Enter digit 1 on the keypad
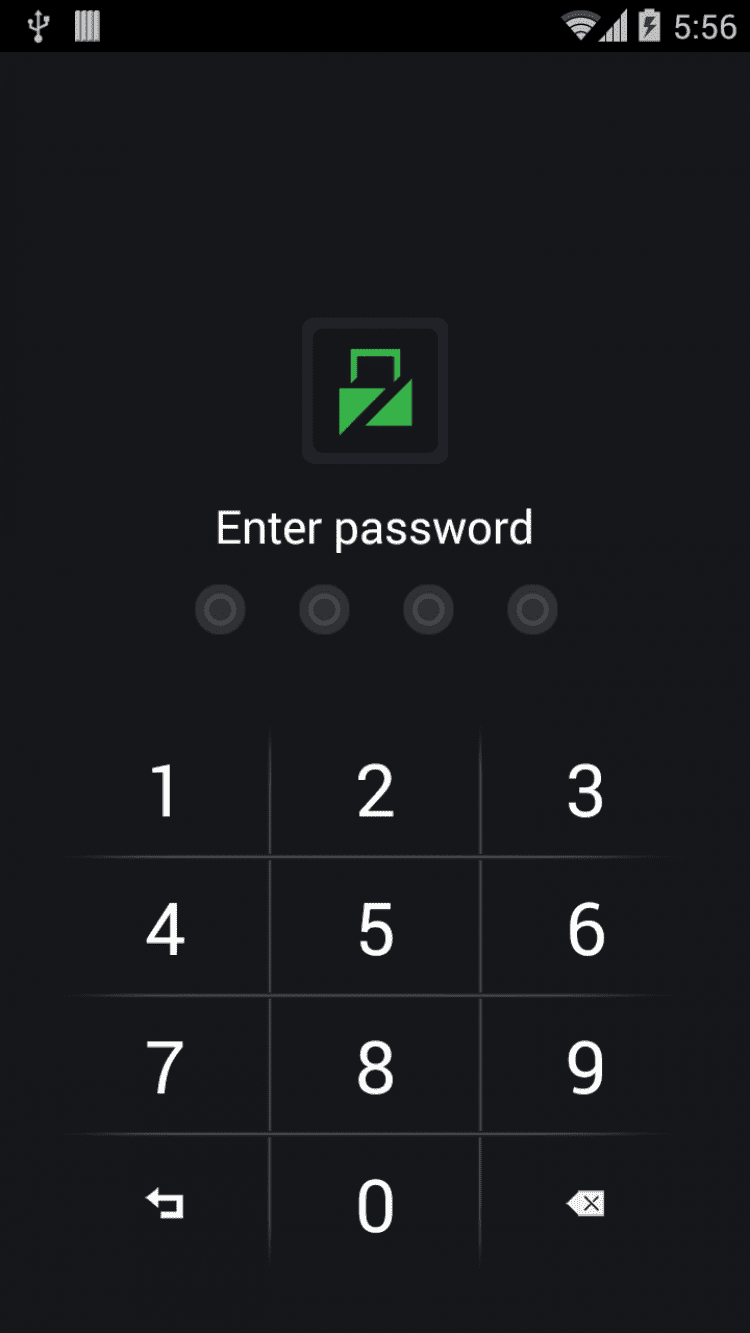Image resolution: width=750 pixels, height=1333 pixels. coord(164,791)
